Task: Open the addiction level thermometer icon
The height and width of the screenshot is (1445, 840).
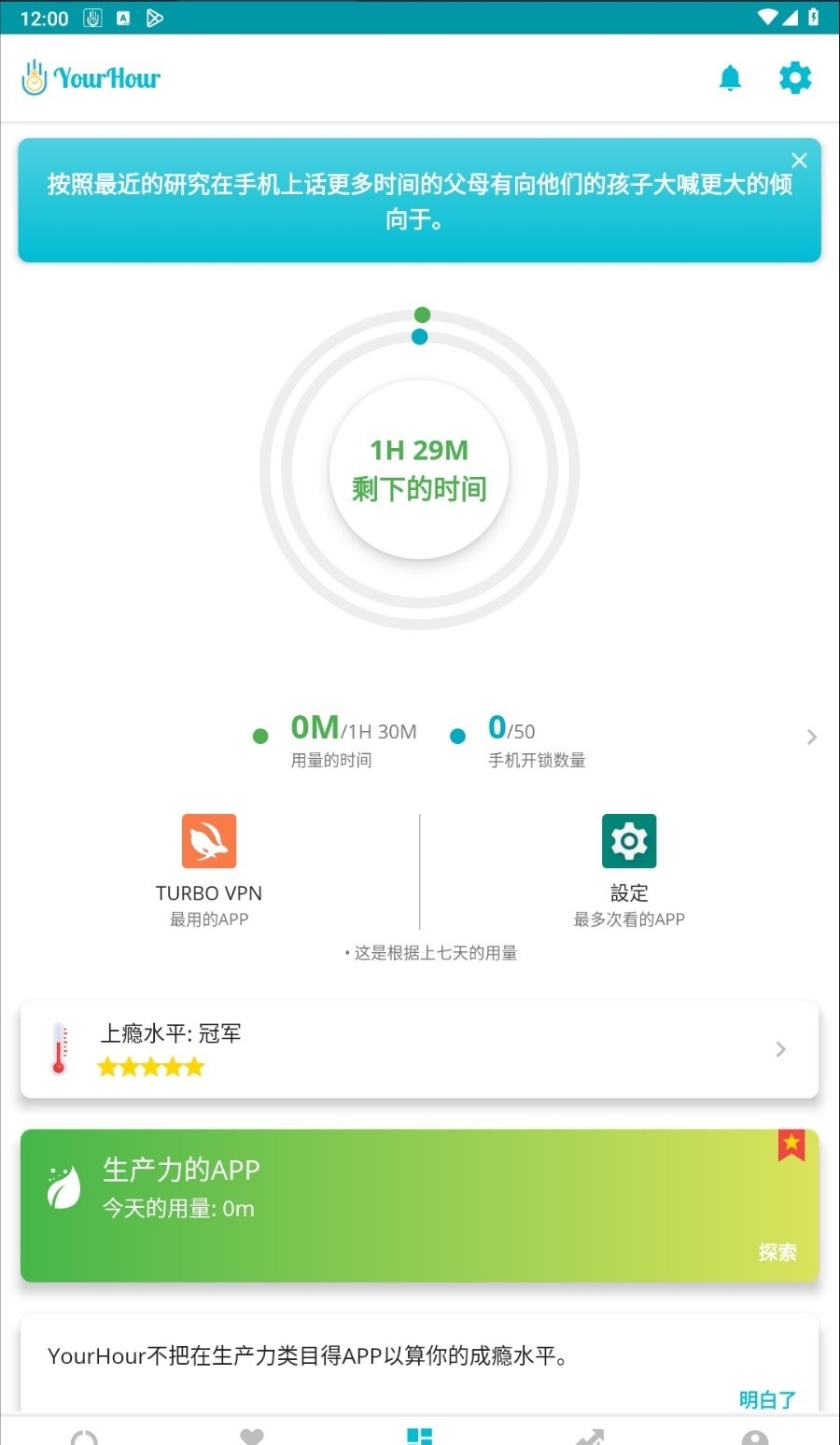Action: (x=58, y=1047)
